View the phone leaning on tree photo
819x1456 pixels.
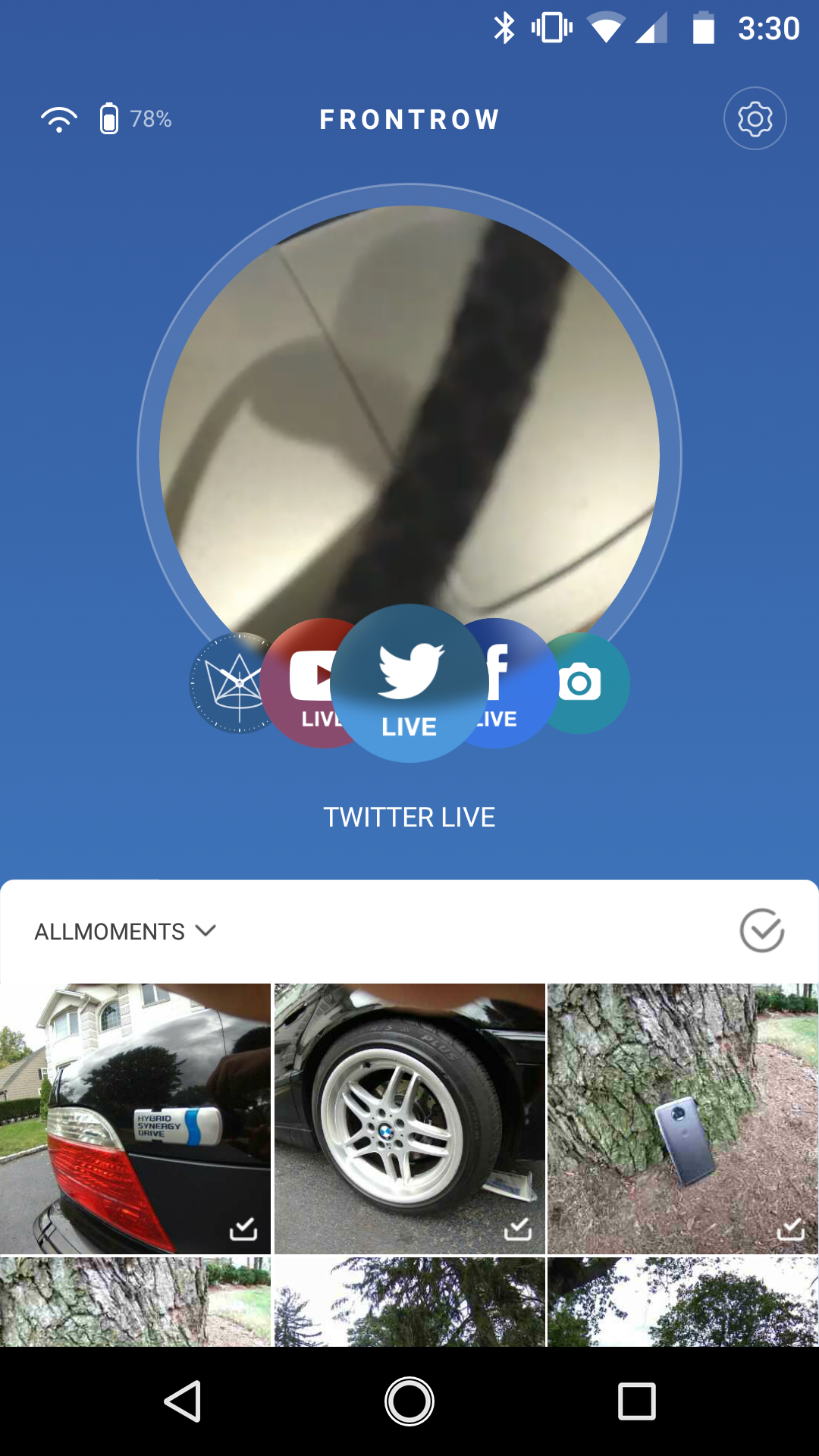pos(682,1119)
